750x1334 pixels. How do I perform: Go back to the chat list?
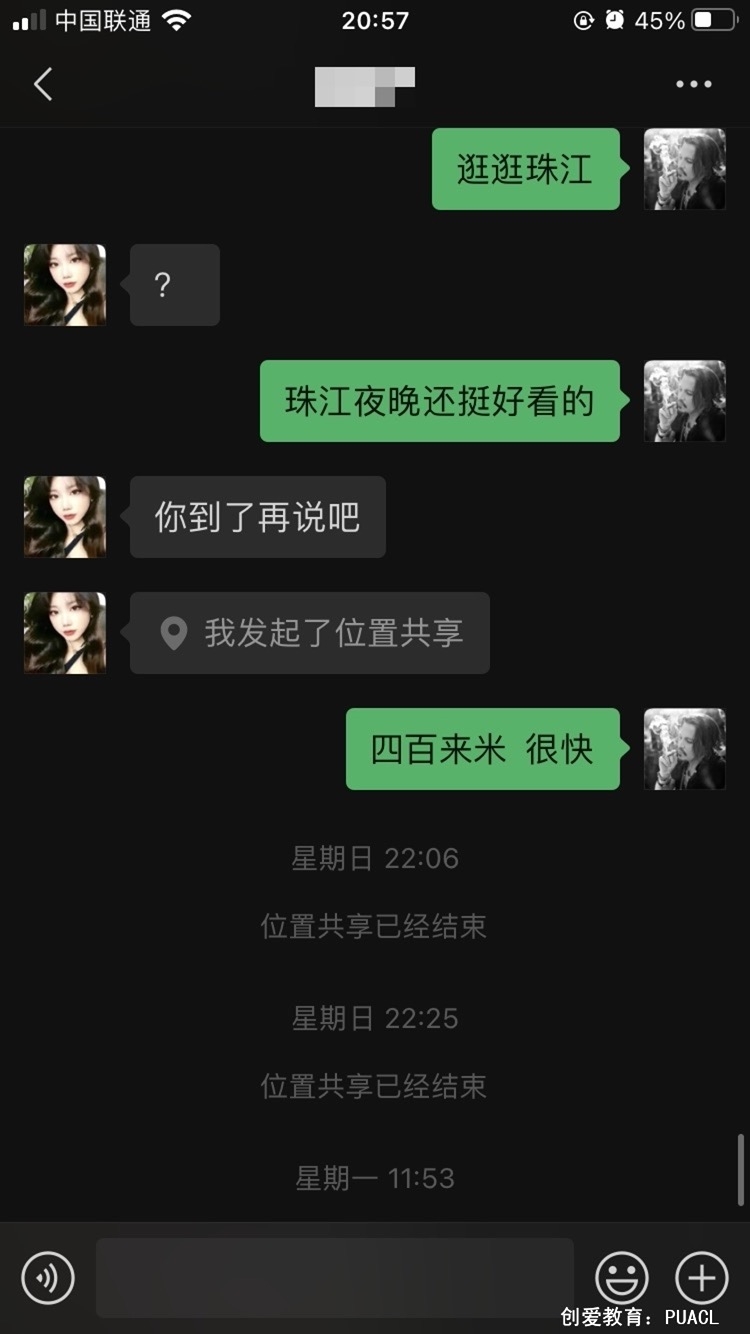[43, 84]
